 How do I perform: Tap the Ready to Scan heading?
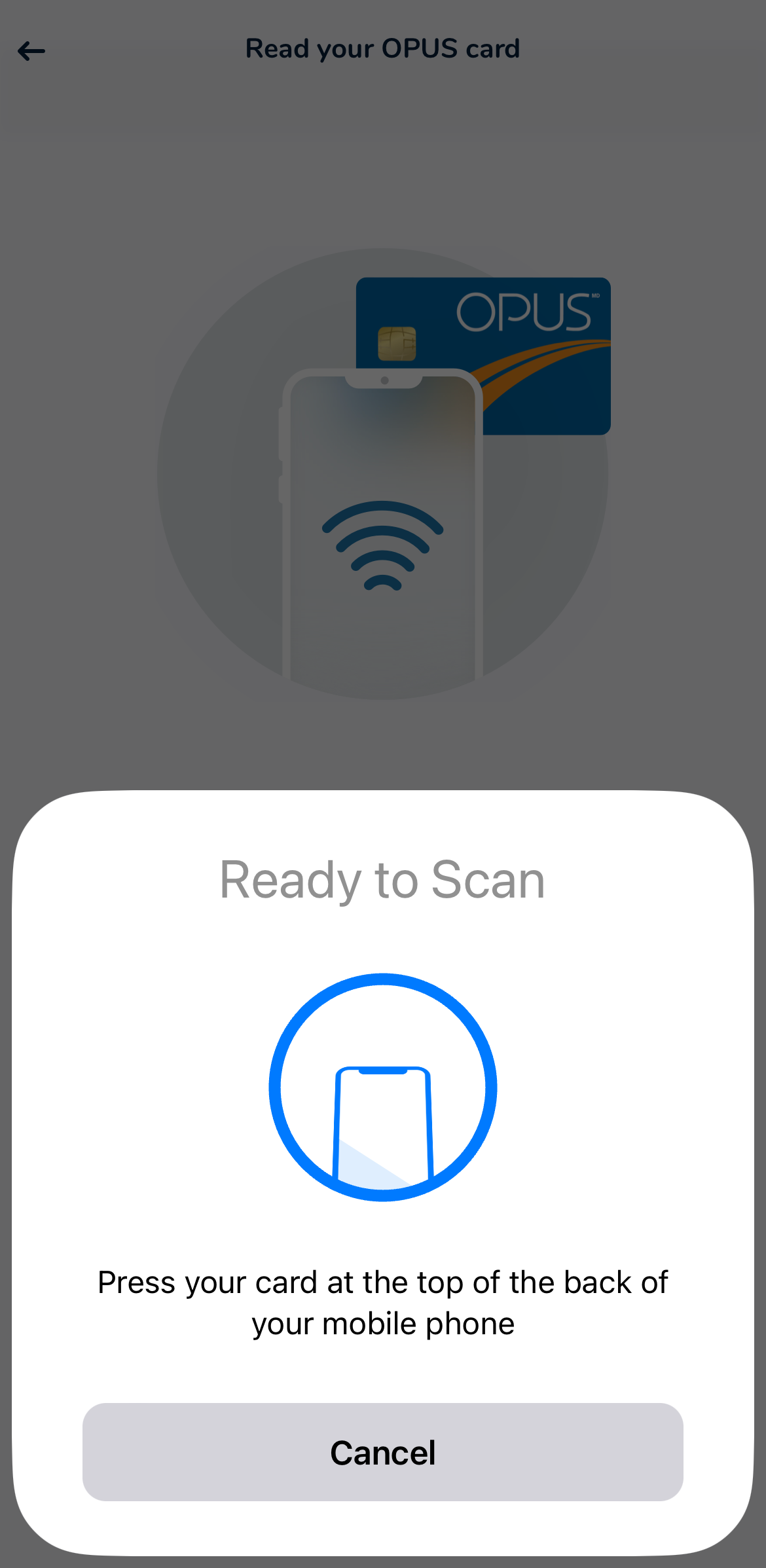382,879
